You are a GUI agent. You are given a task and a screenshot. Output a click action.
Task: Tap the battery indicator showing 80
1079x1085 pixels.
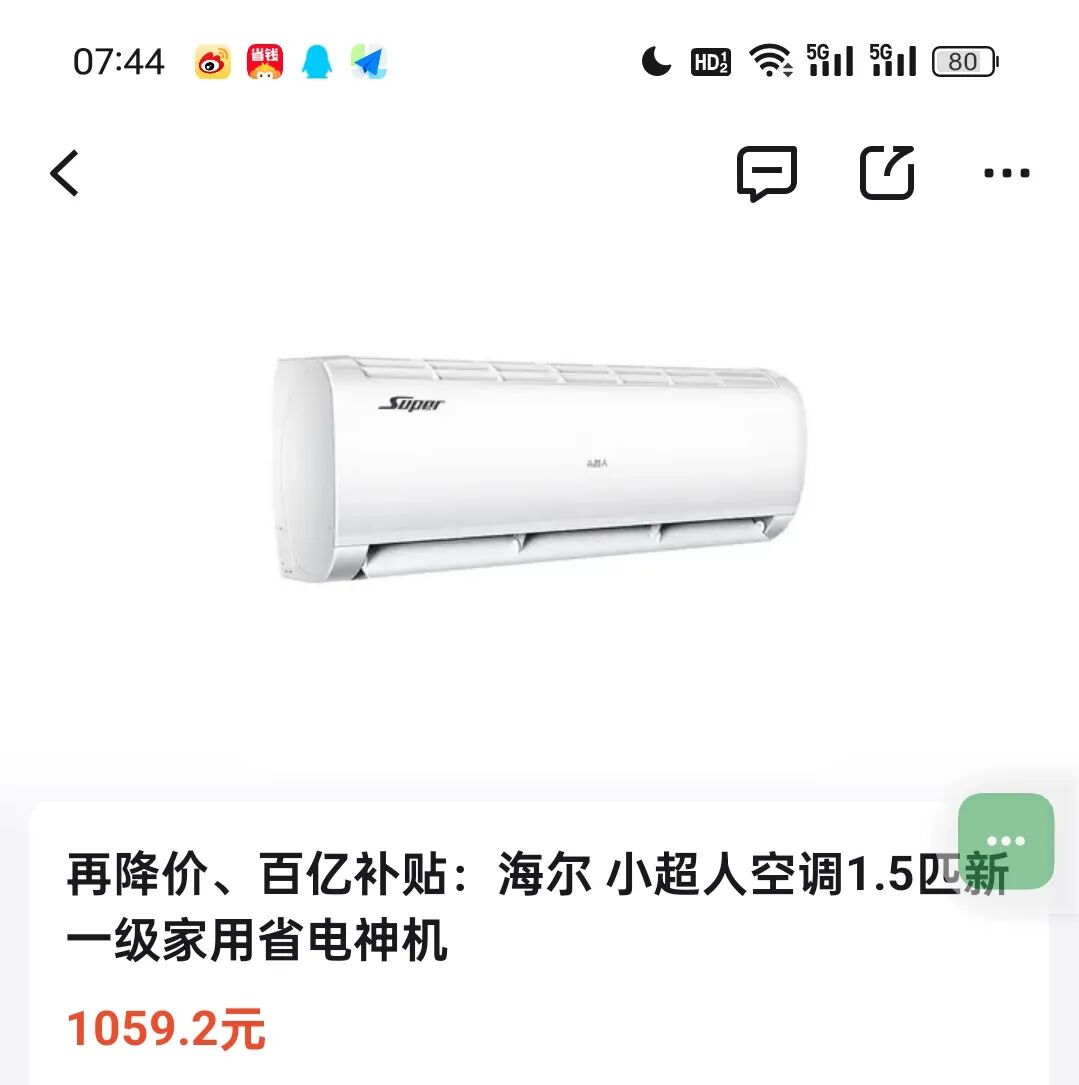click(963, 61)
